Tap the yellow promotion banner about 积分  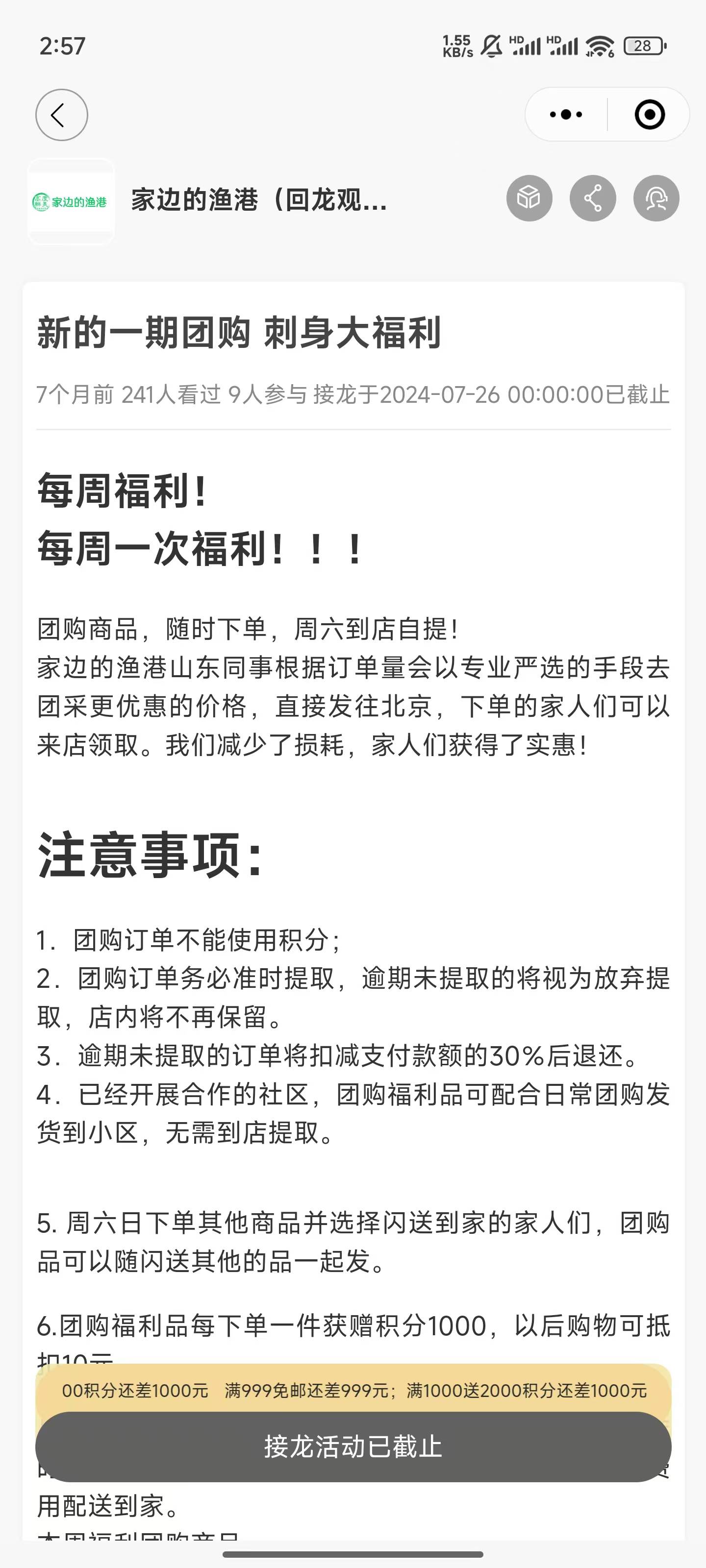[353, 1391]
